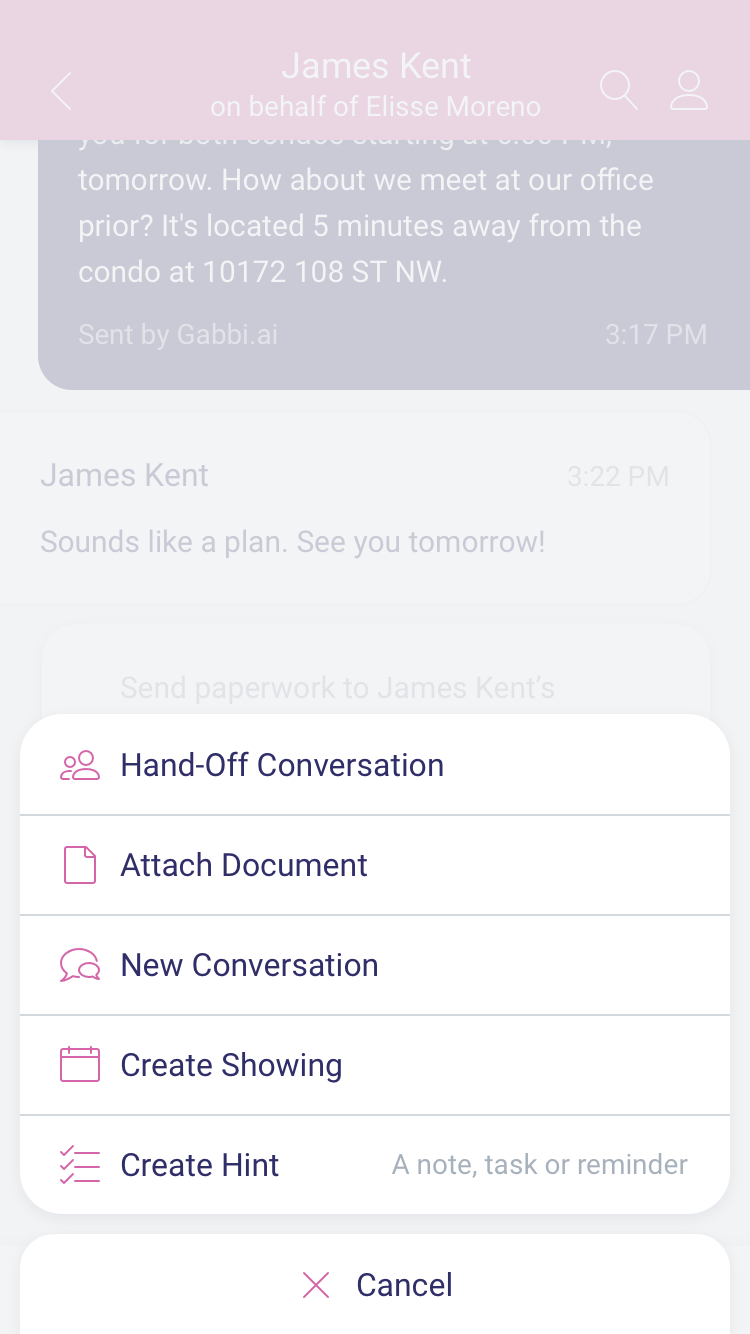Cancel the action sheet
Viewport: 750px width, 1334px height.
coord(375,1284)
